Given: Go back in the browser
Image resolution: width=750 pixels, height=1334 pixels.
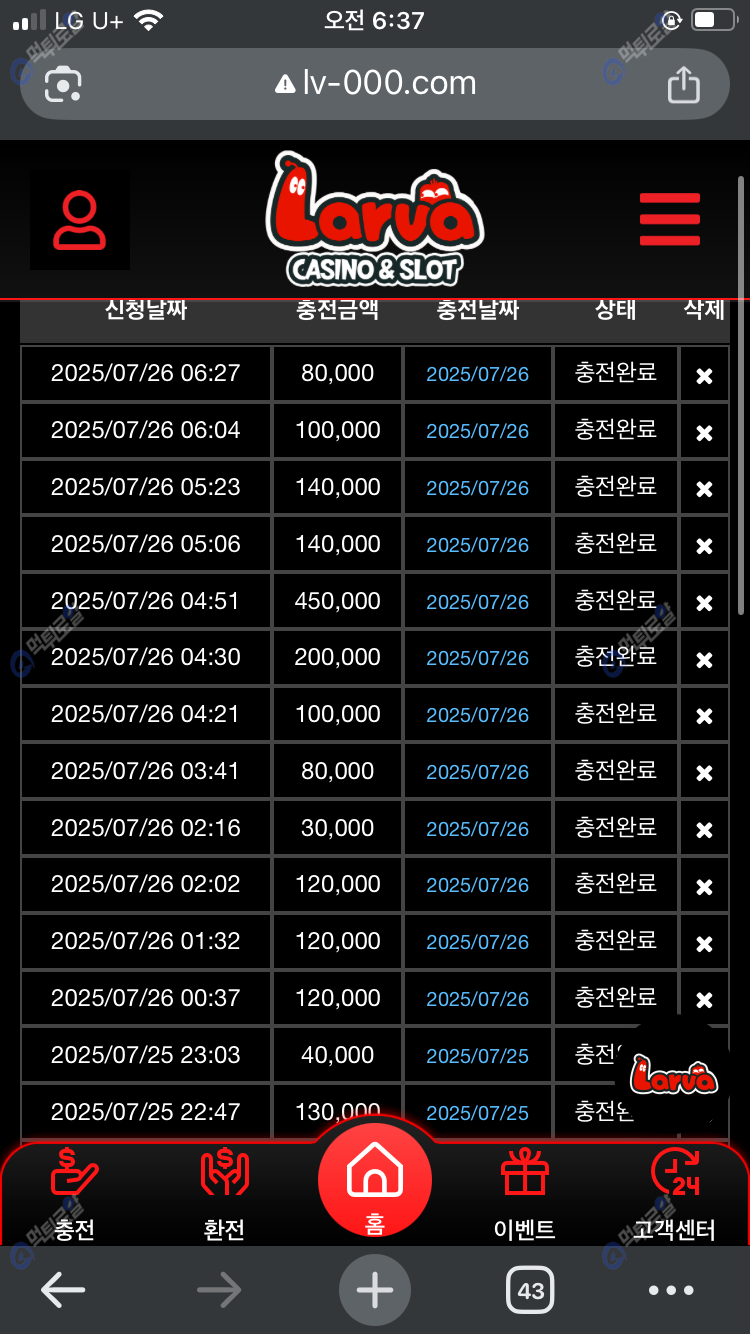Looking at the screenshot, I should pyautogui.click(x=62, y=1290).
